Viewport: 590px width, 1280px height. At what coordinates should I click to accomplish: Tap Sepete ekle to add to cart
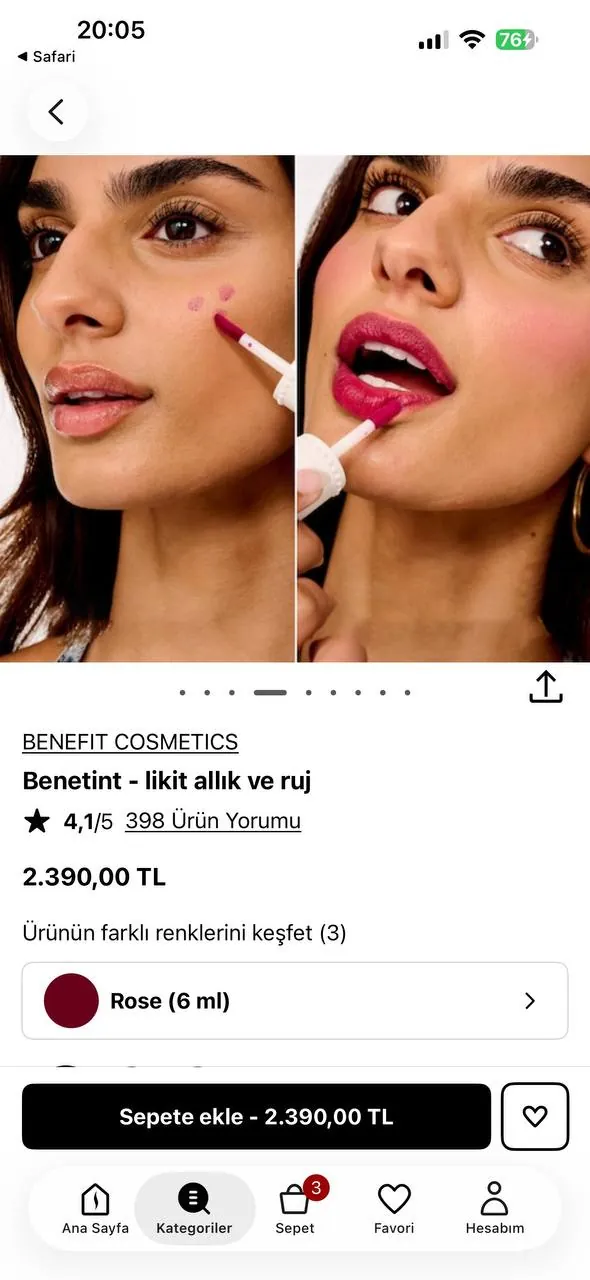[256, 1117]
